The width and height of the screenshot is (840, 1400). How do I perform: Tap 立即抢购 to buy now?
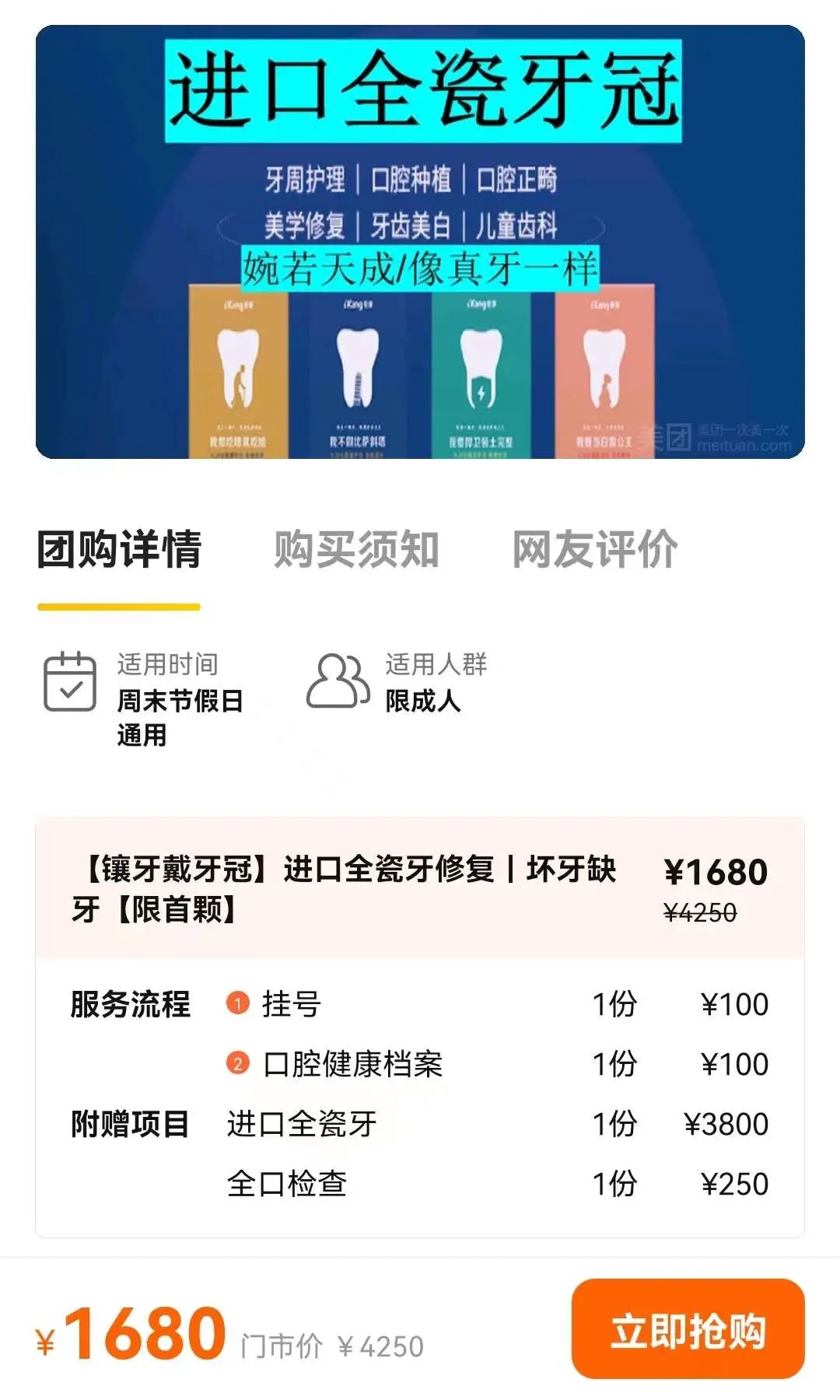point(688,1330)
